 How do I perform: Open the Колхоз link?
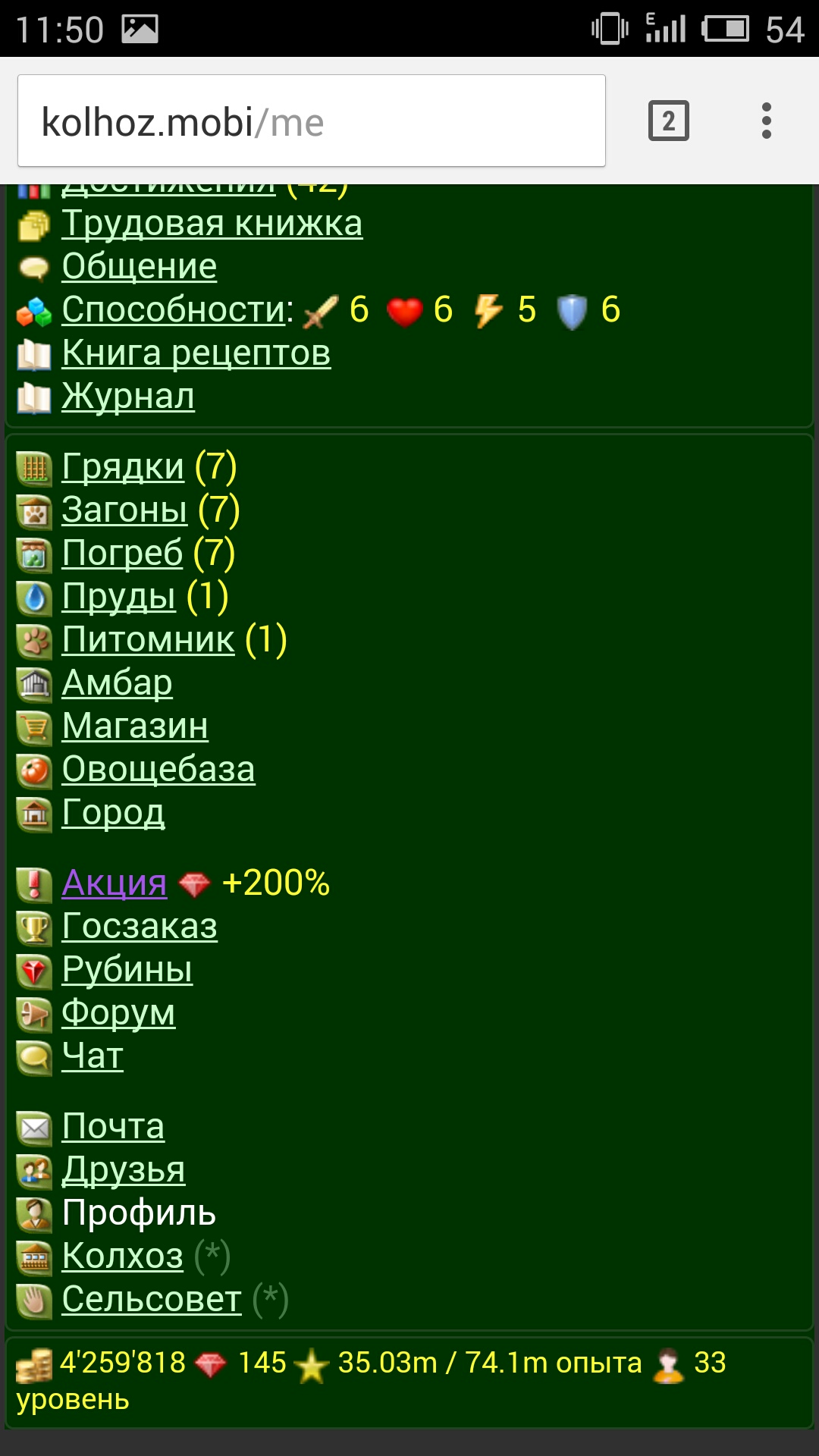pyautogui.click(x=123, y=1257)
